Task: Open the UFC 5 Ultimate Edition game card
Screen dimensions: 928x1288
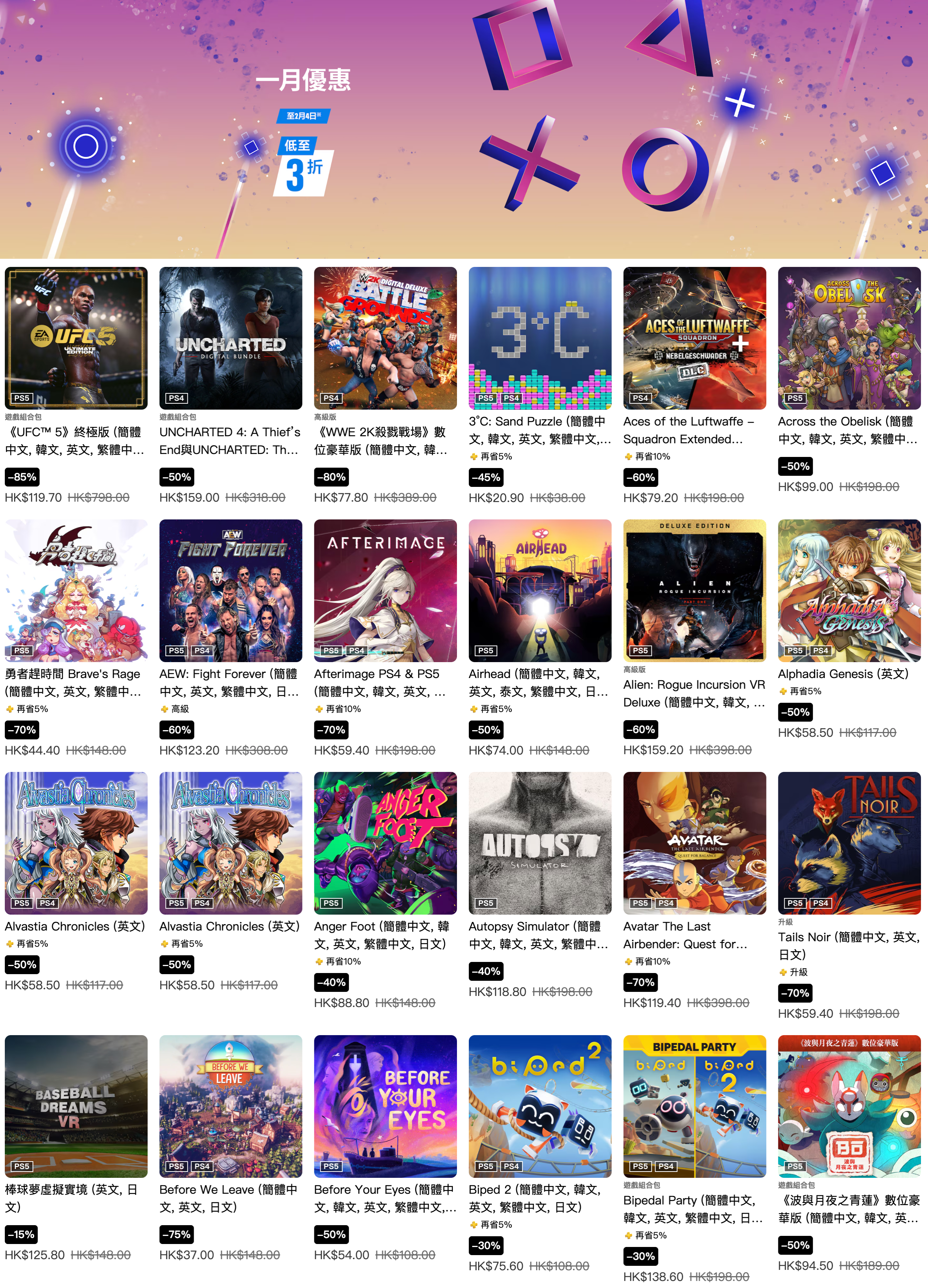Action: pos(76,338)
